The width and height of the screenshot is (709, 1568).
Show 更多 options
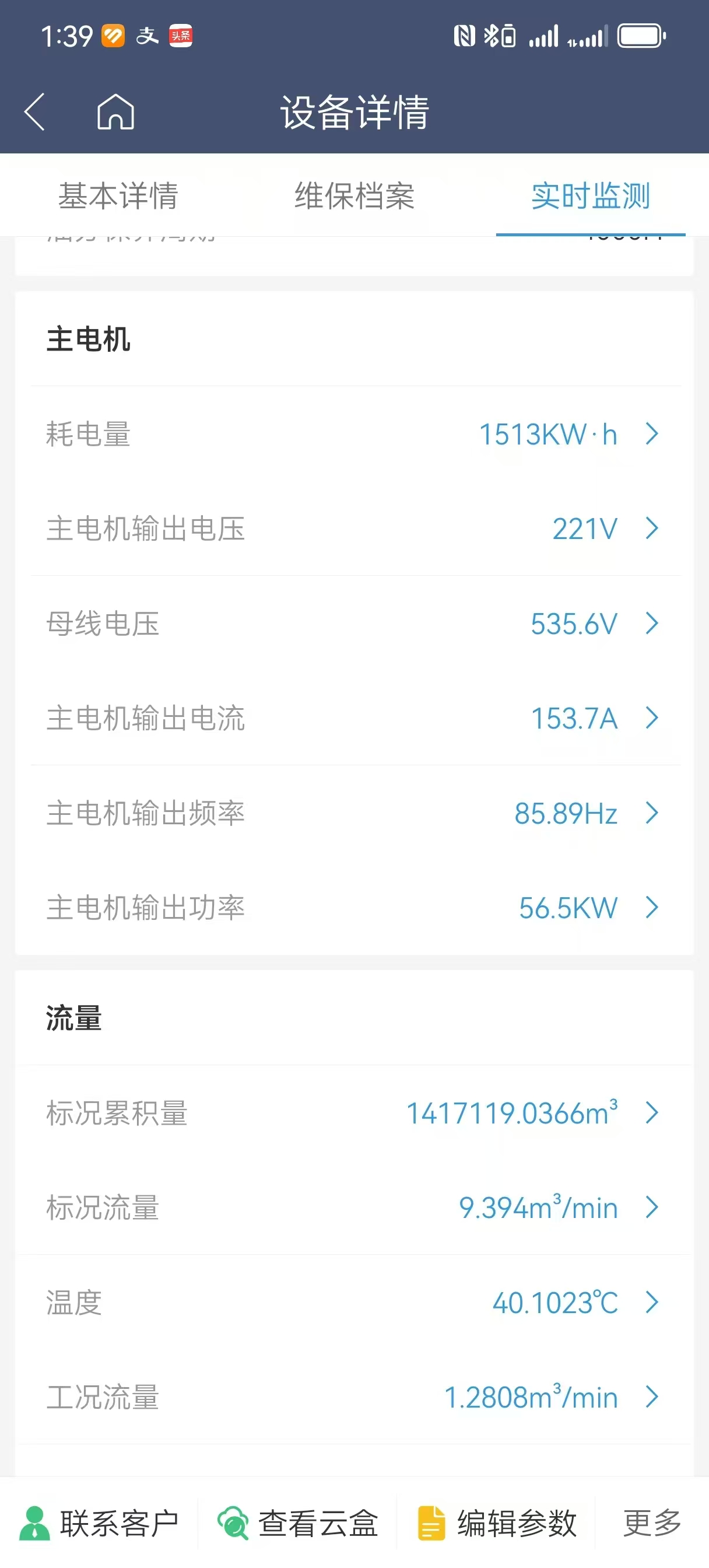point(652,1523)
